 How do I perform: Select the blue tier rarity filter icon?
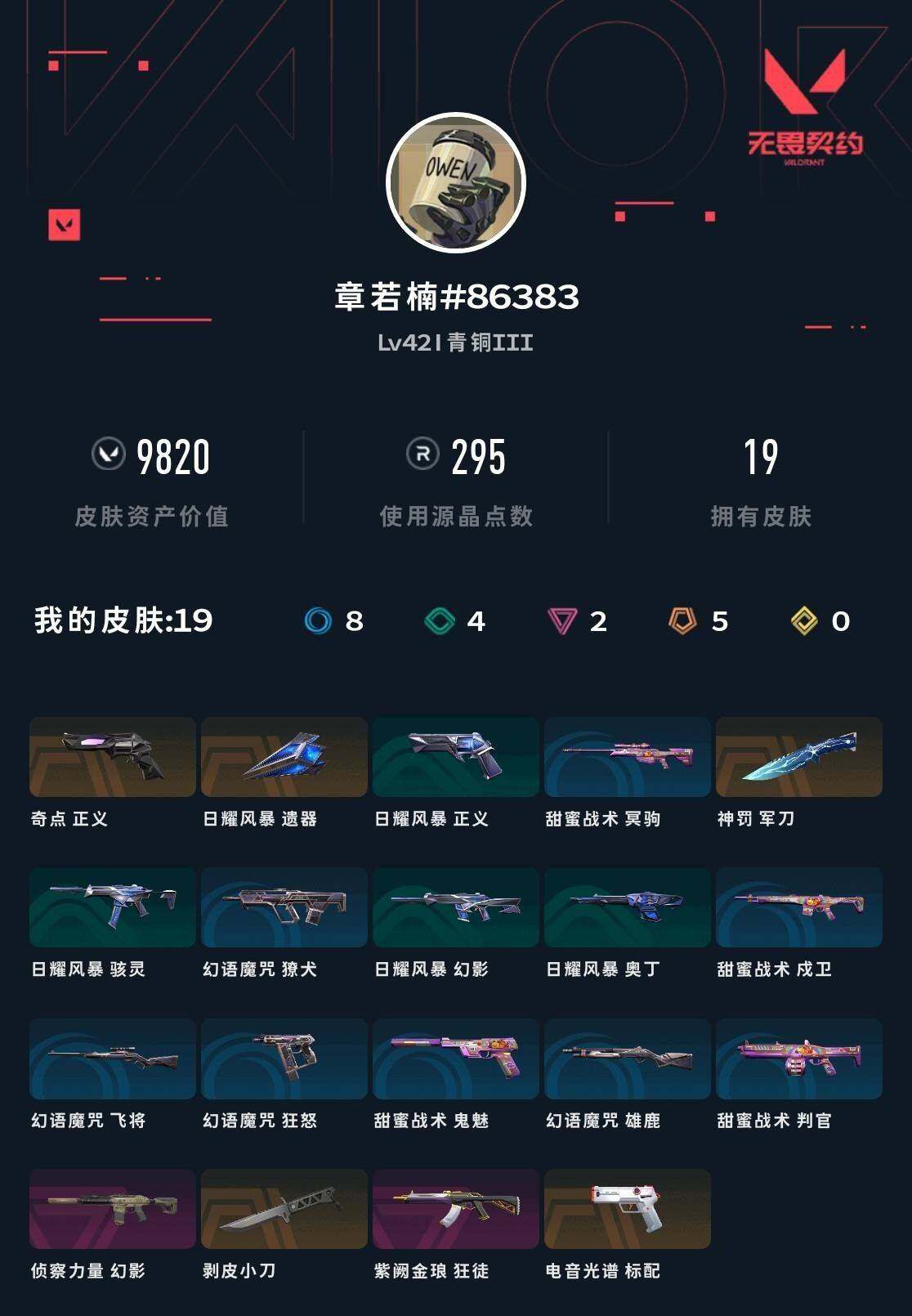[319, 621]
